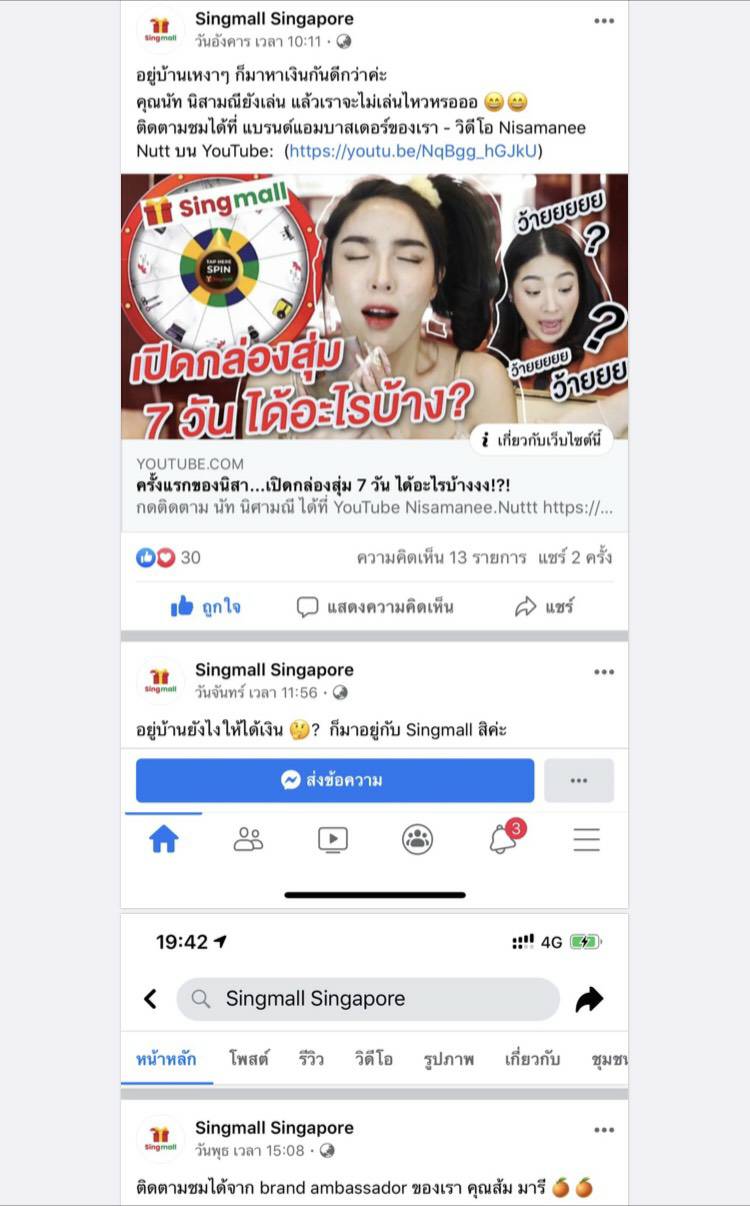
Task: Open the notifications bell
Action: tap(503, 839)
